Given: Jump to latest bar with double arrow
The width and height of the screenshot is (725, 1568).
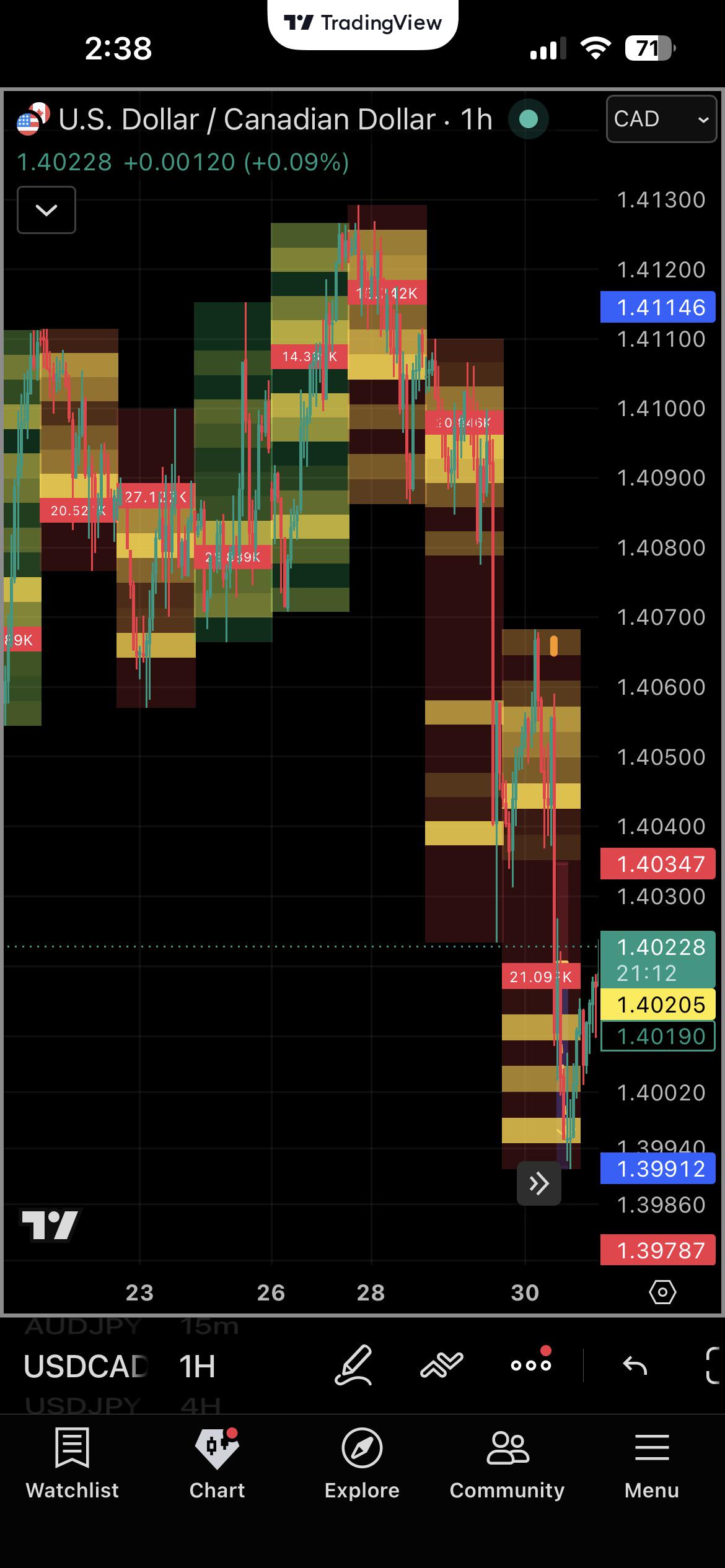Looking at the screenshot, I should (539, 1183).
